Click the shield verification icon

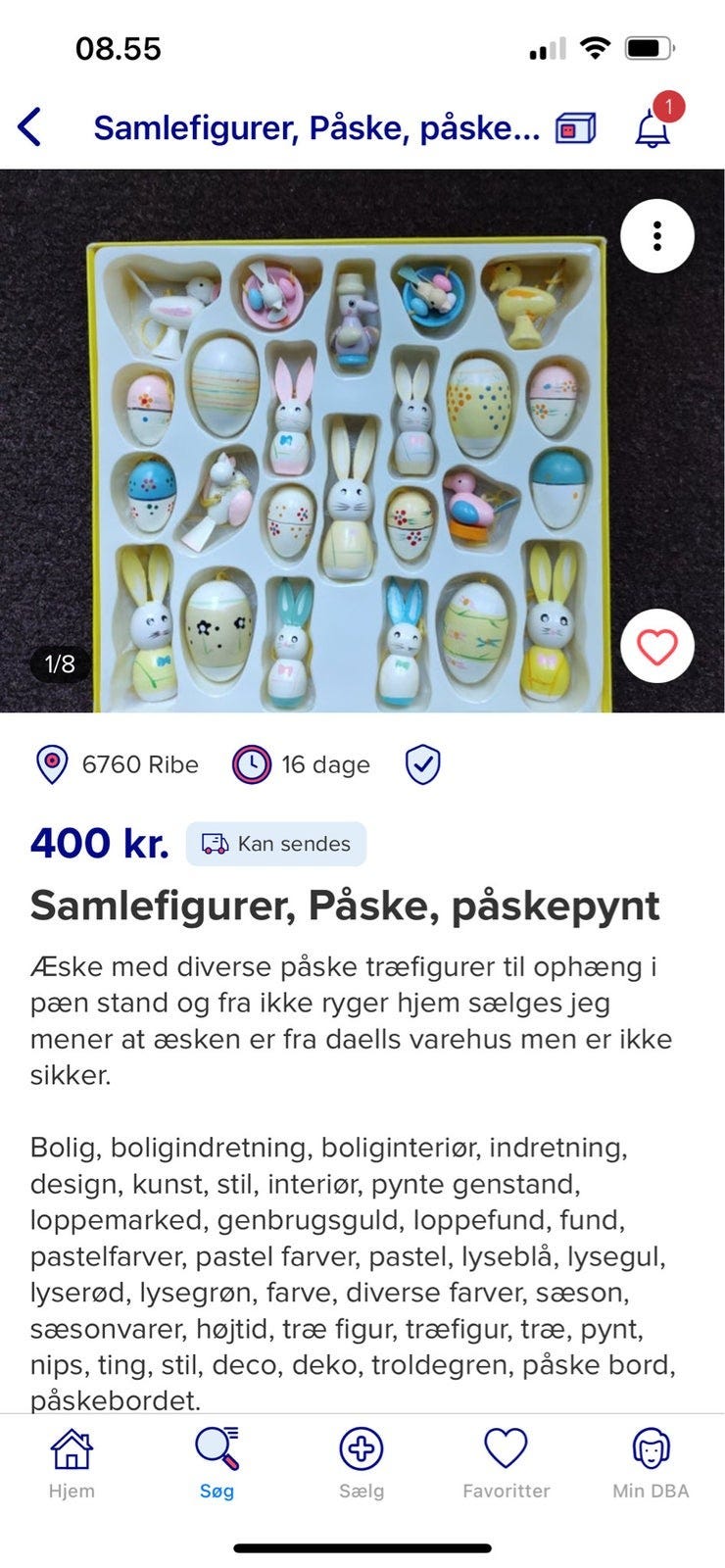coord(423,764)
